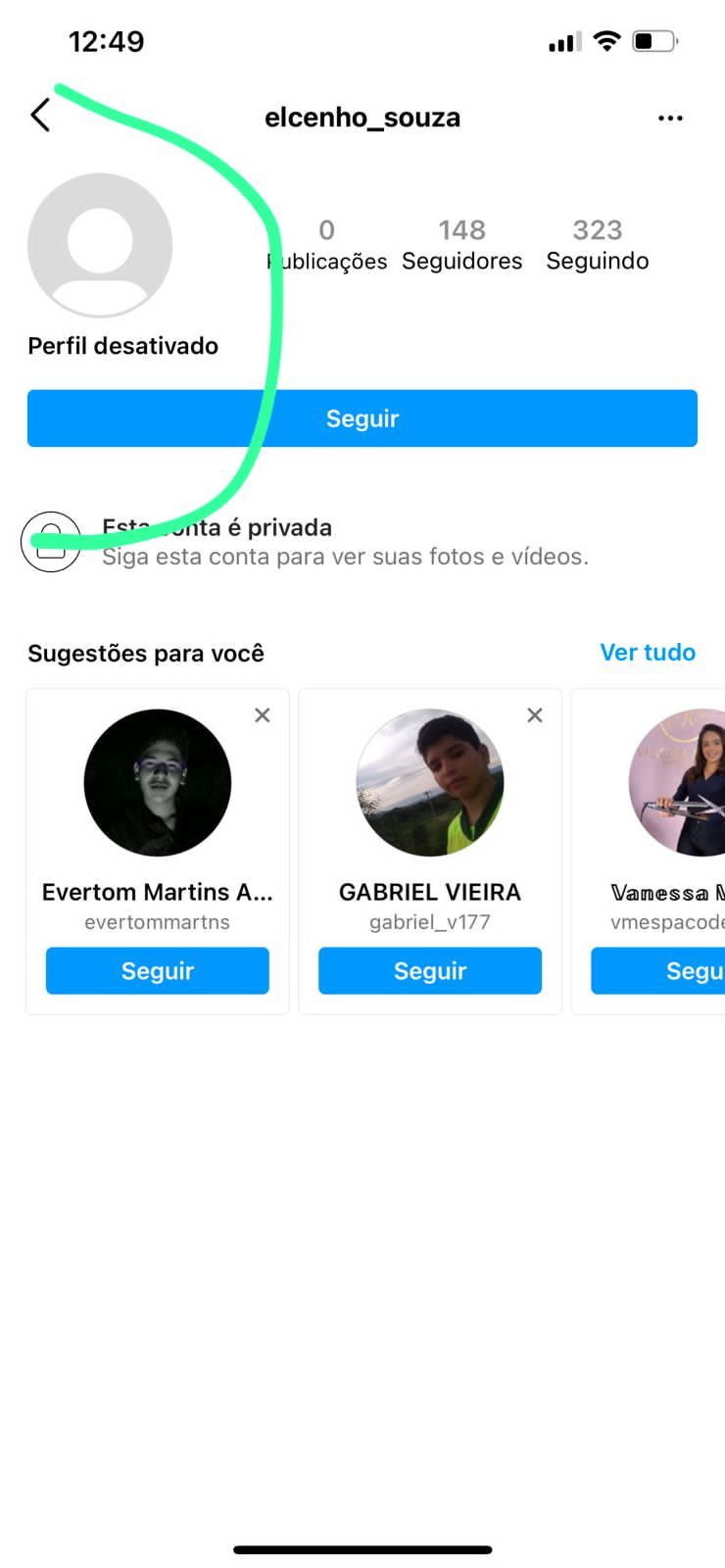This screenshot has width=725, height=1568.
Task: Dismiss the GABRIEL VIEIRA suggestion
Action: (x=535, y=715)
